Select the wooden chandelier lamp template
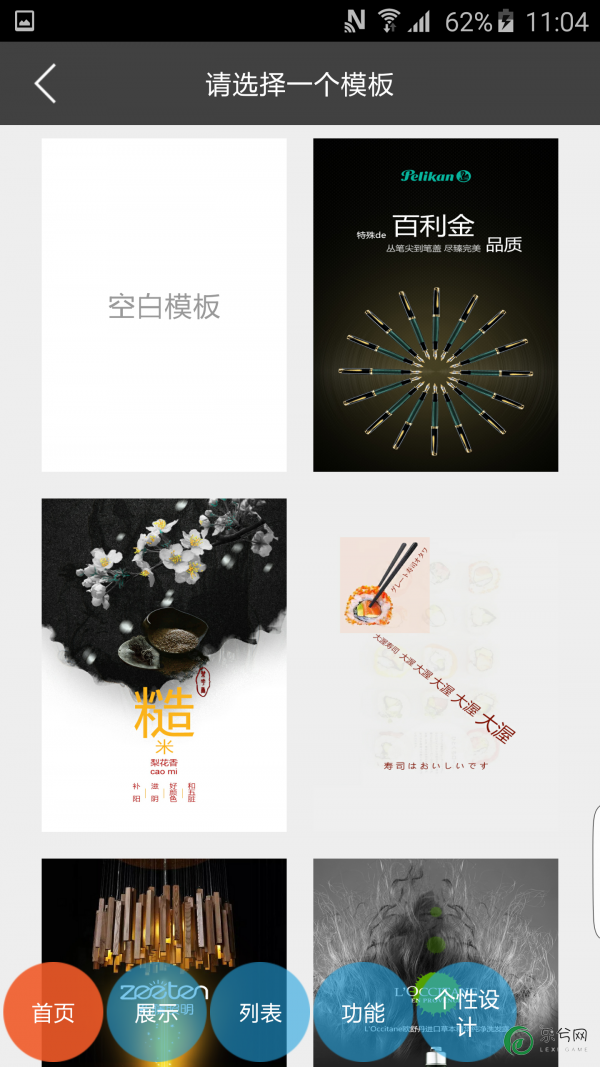 pyautogui.click(x=164, y=910)
